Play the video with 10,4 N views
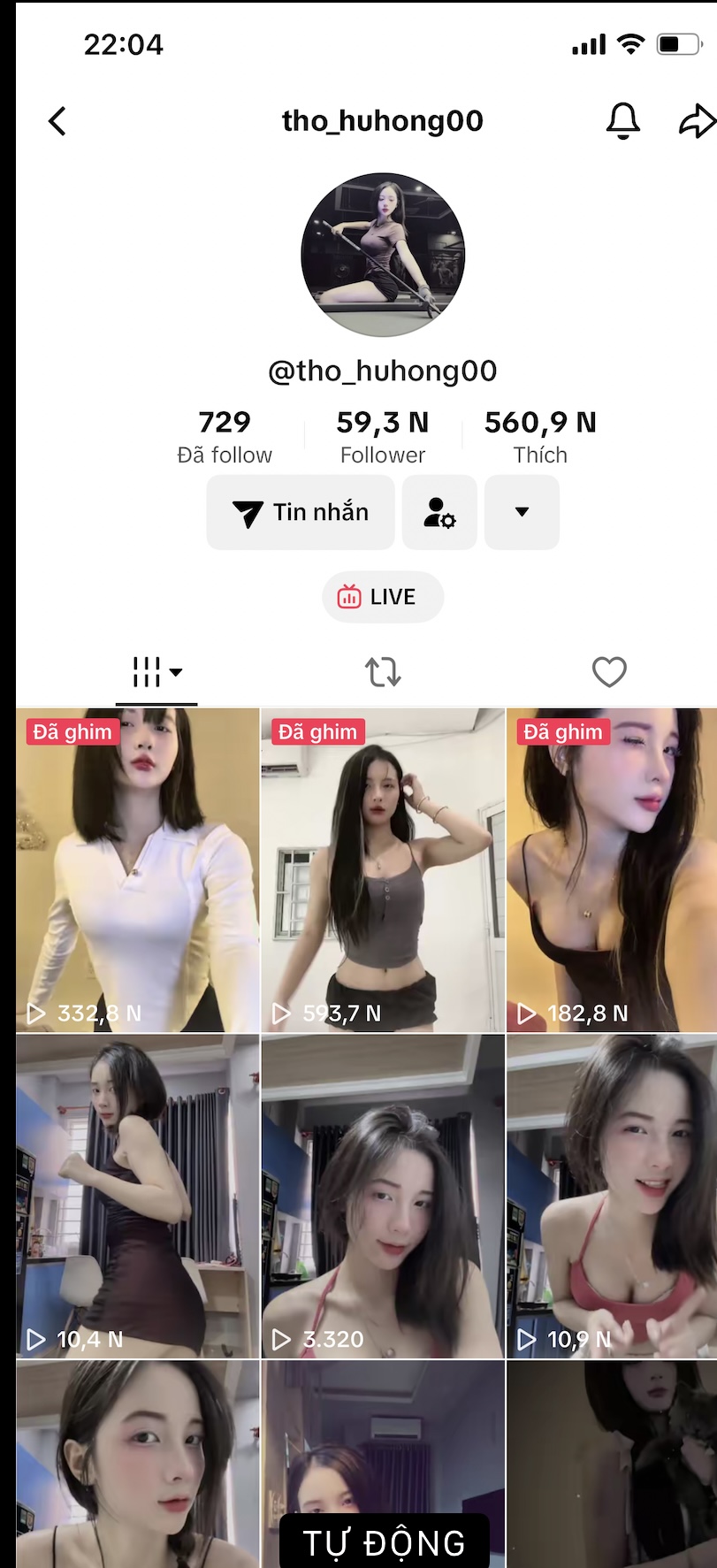 pos(138,1196)
